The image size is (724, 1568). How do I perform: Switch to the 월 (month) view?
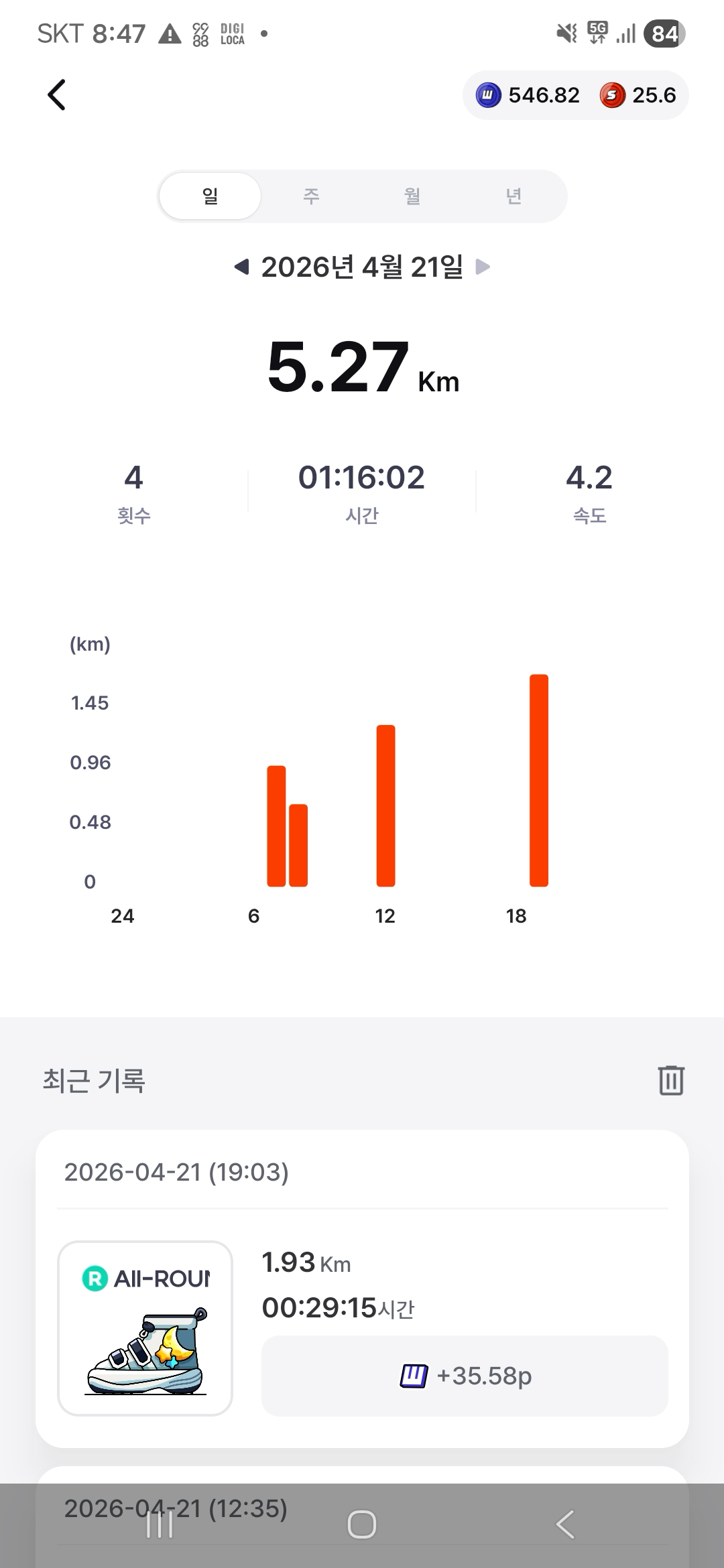[412, 196]
